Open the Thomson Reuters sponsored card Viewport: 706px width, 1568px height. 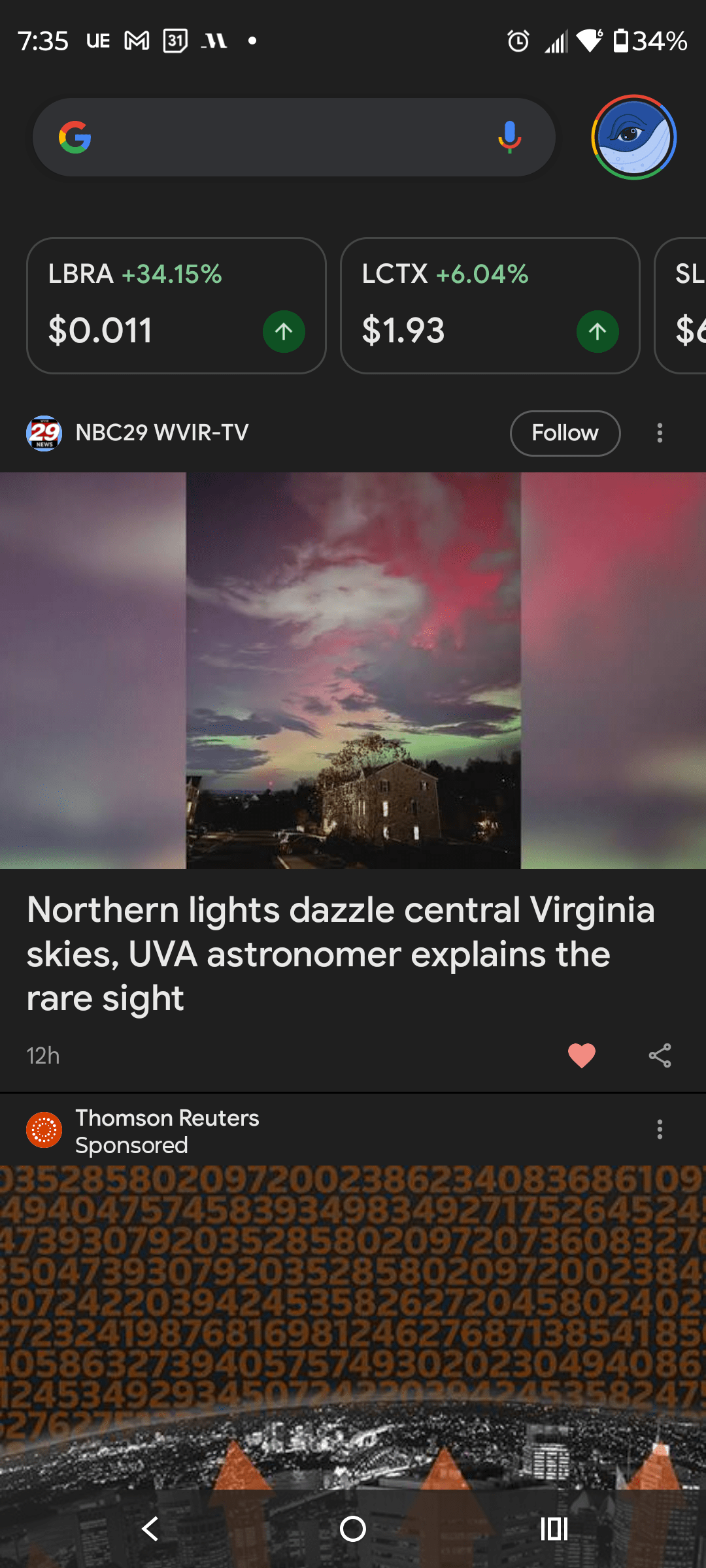point(353,1307)
